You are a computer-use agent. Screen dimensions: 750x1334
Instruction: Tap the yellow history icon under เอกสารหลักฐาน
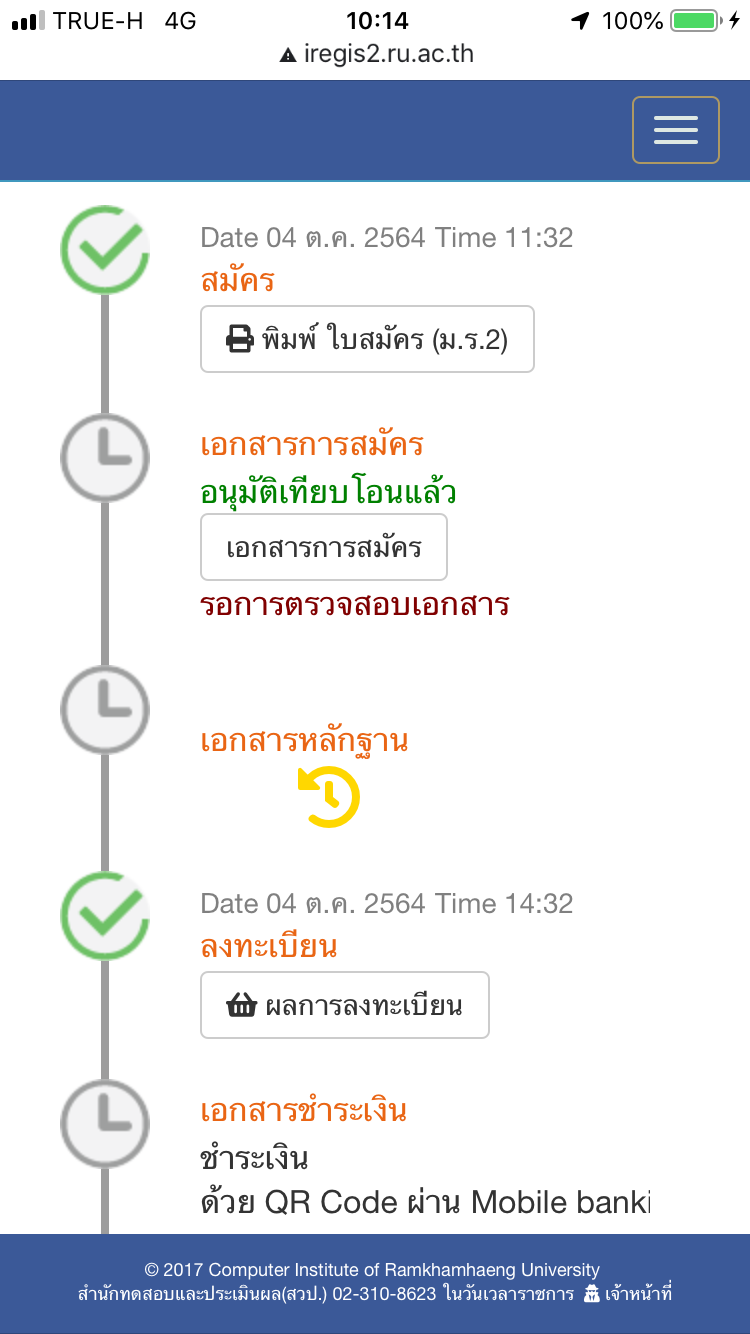point(329,798)
